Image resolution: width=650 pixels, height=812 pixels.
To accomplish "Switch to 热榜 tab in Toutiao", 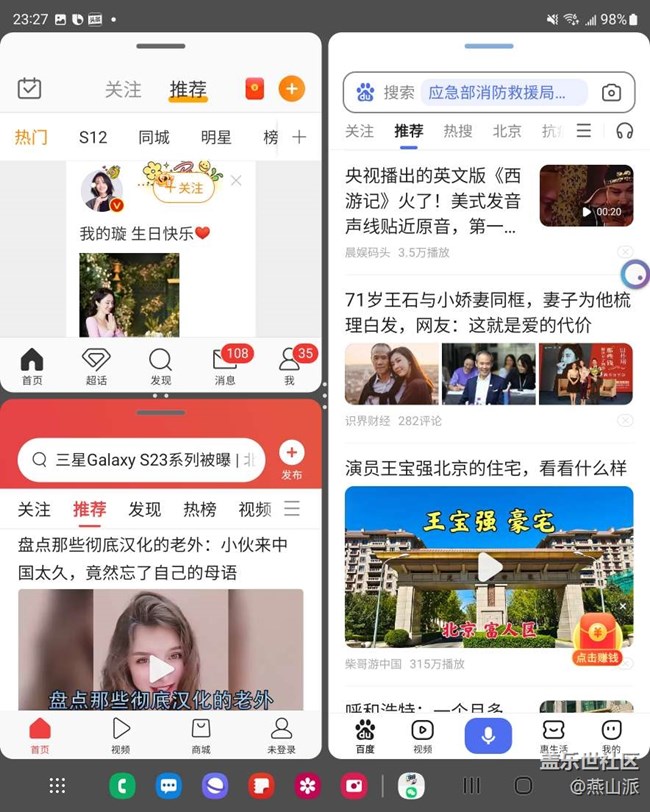I will (200, 509).
